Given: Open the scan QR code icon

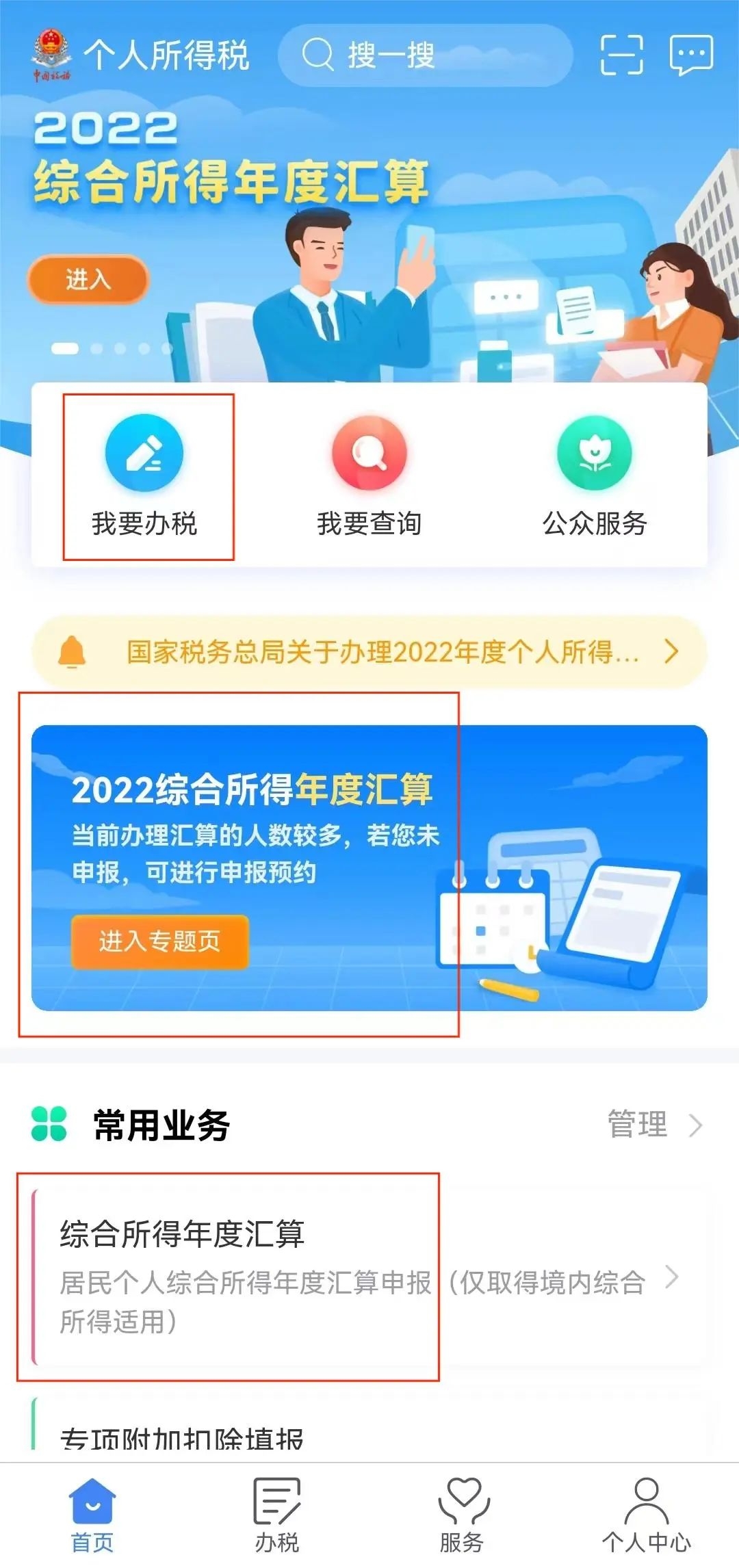Looking at the screenshot, I should (x=621, y=55).
